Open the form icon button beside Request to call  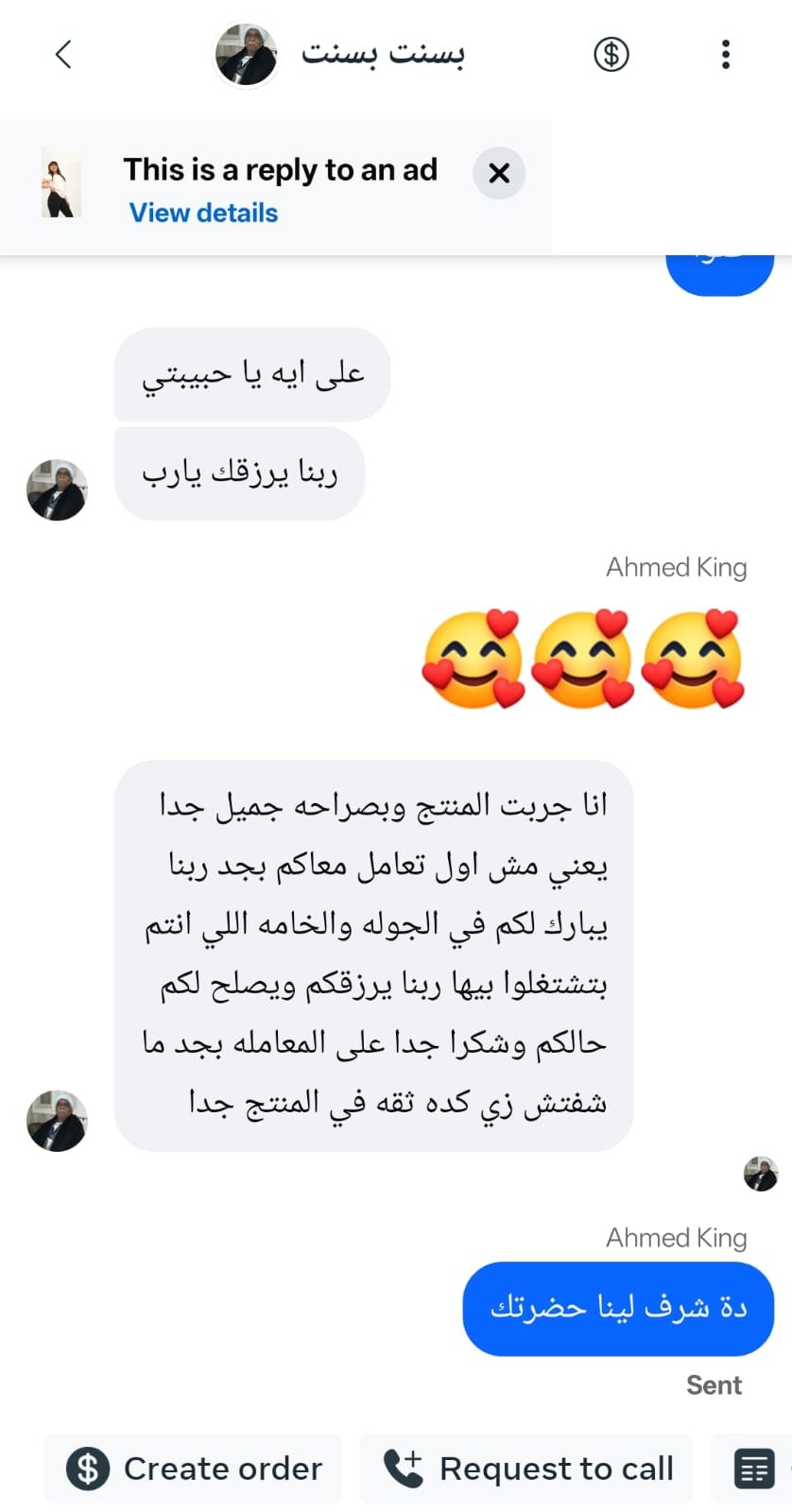[754, 1469]
